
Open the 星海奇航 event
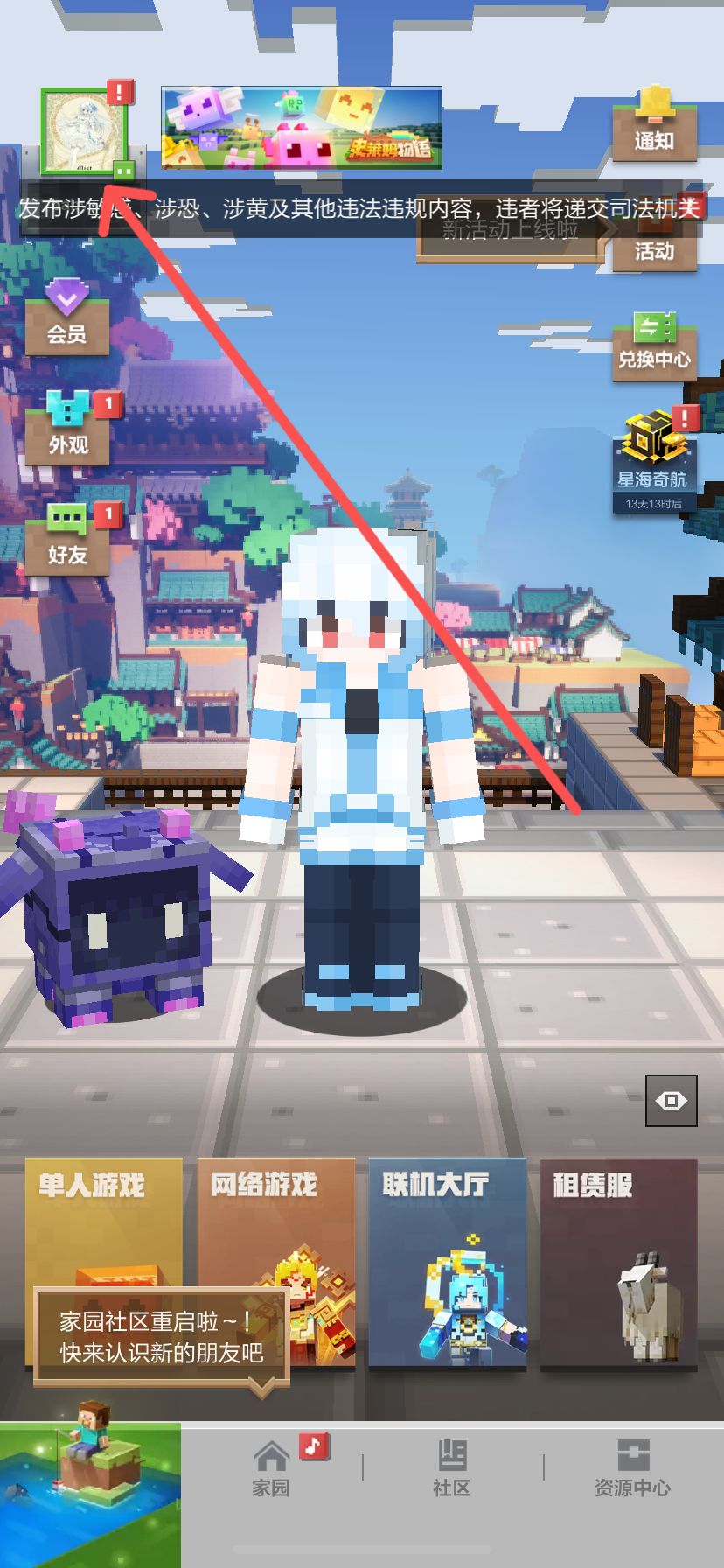[652, 461]
